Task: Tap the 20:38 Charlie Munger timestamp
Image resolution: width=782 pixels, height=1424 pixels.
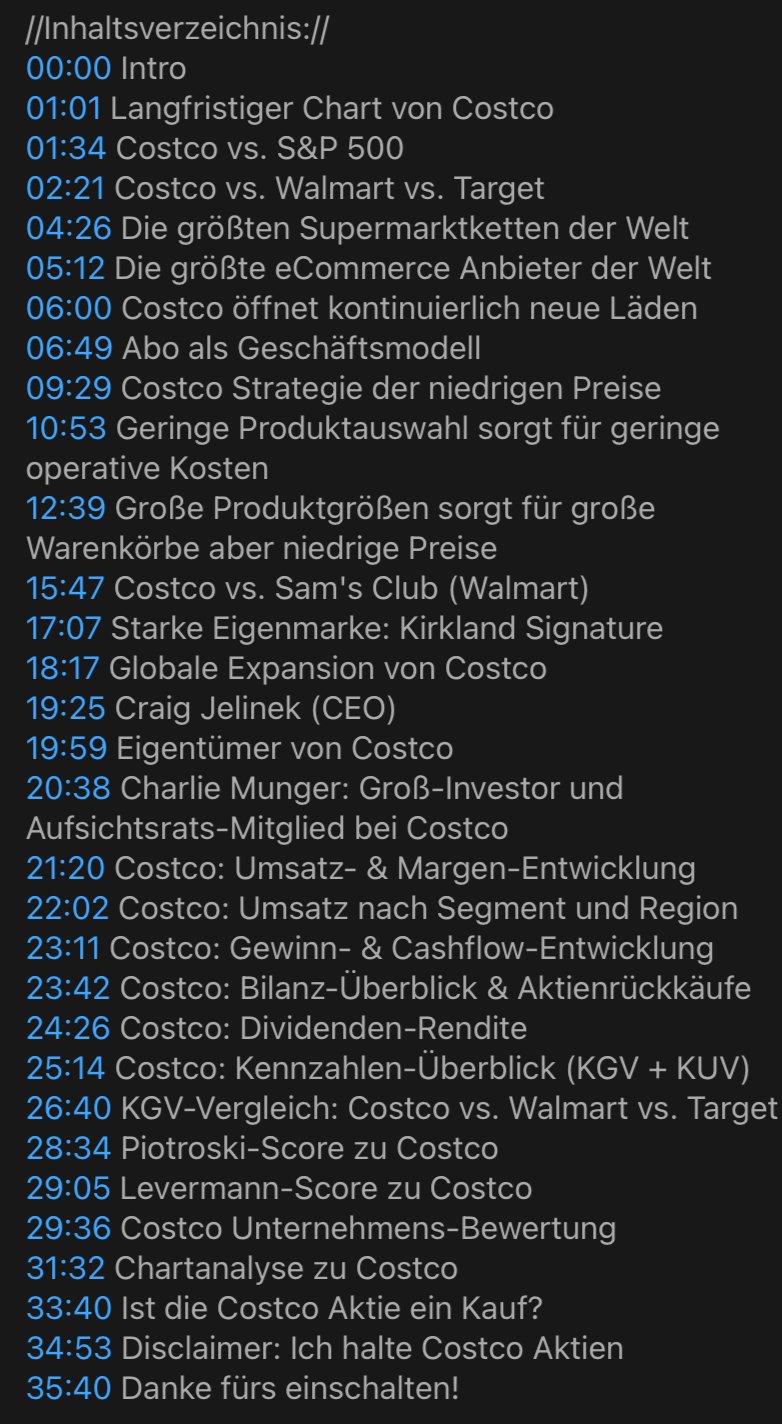Action: [x=68, y=788]
